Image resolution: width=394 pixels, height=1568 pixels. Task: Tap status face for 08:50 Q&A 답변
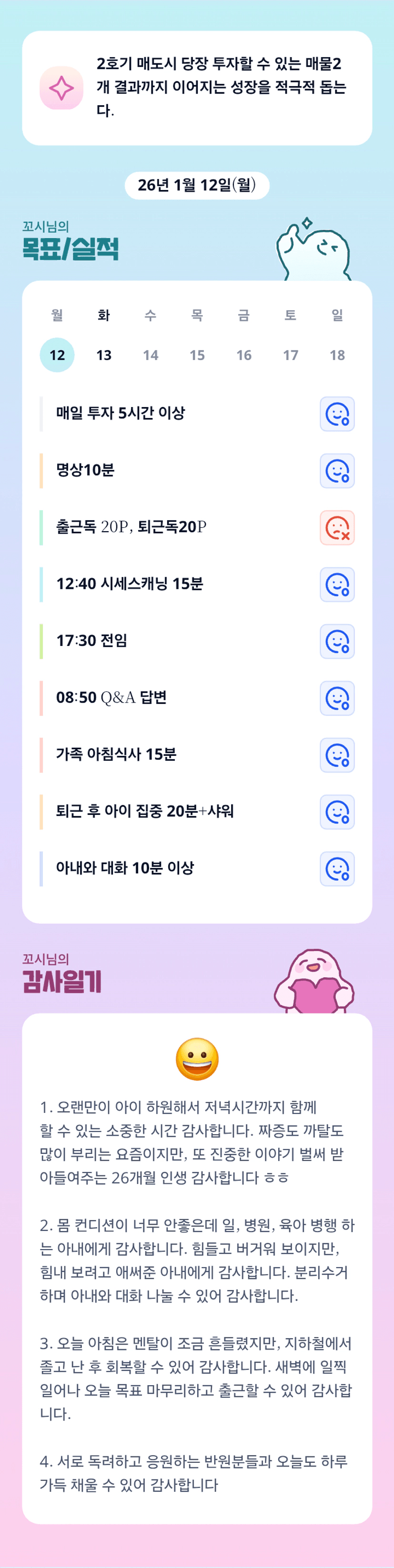pos(337,698)
